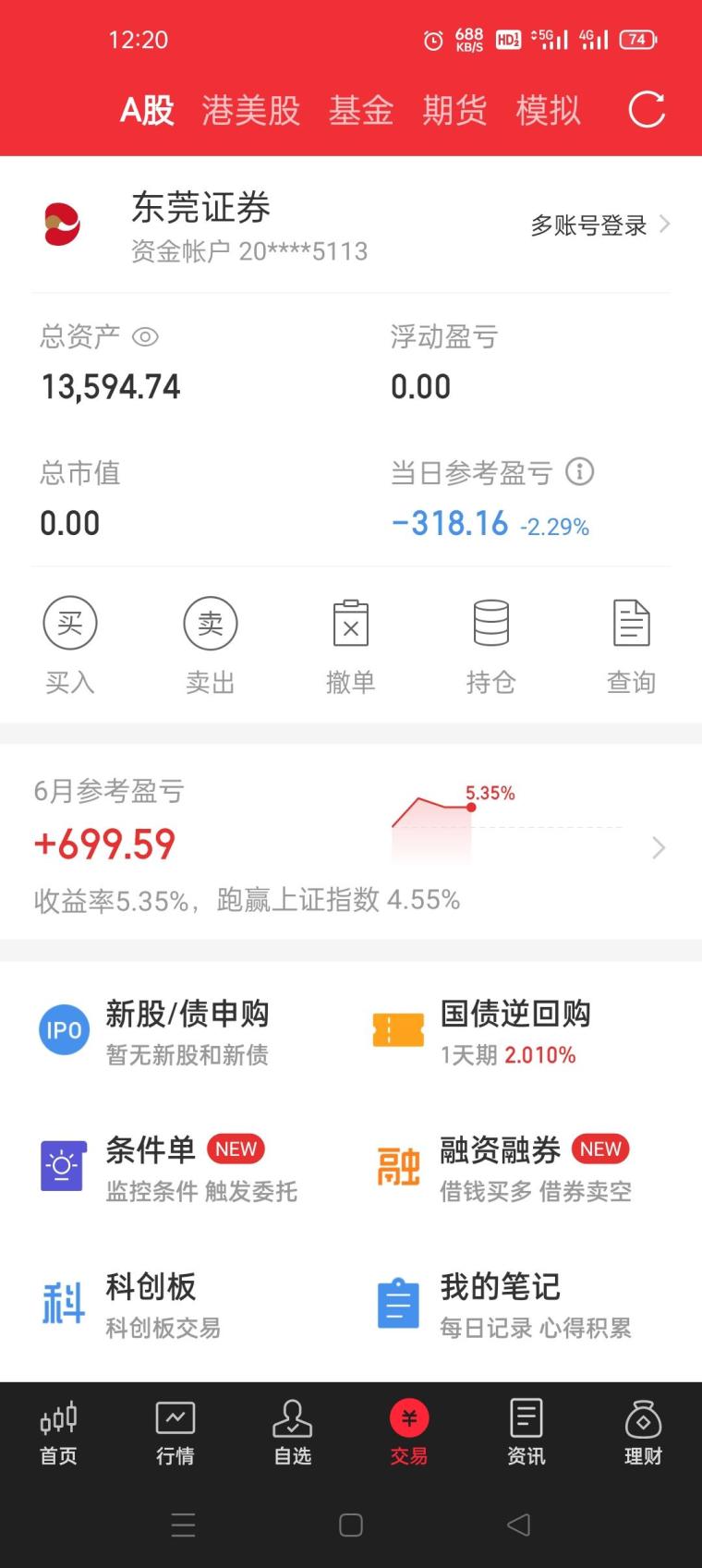702x1568 pixels.
Task: Select the 模拟 tab
Action: click(548, 111)
